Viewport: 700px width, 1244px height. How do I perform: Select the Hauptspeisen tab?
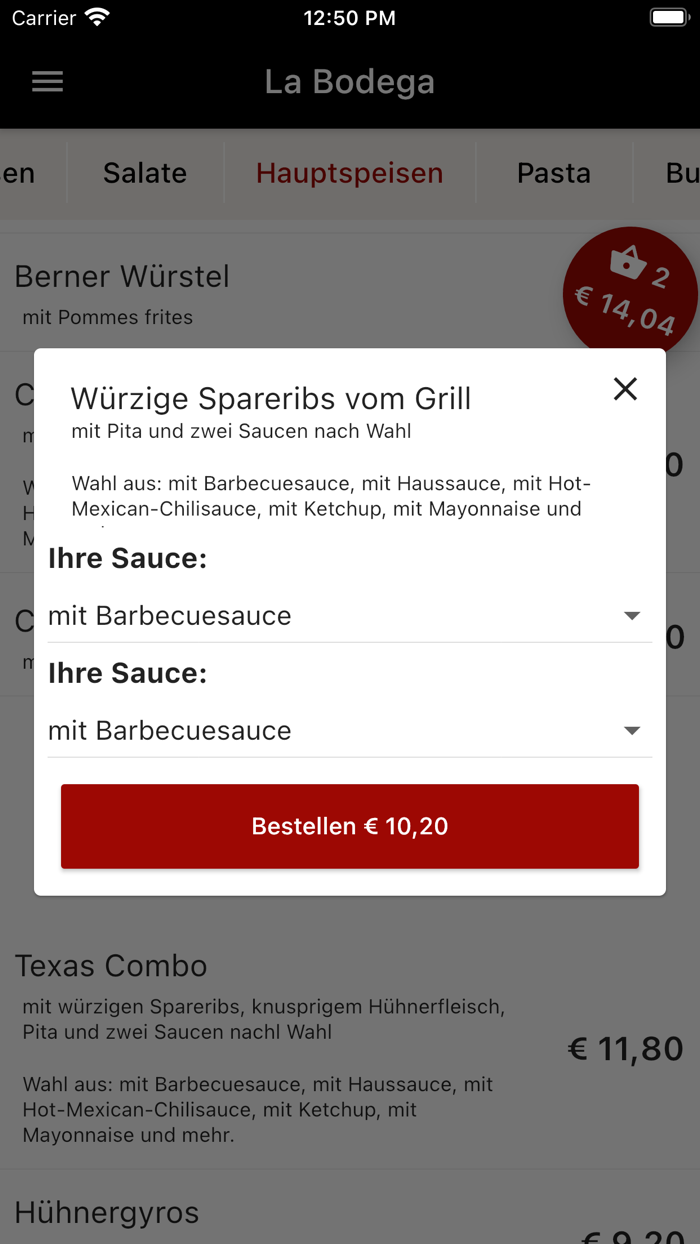pyautogui.click(x=349, y=173)
